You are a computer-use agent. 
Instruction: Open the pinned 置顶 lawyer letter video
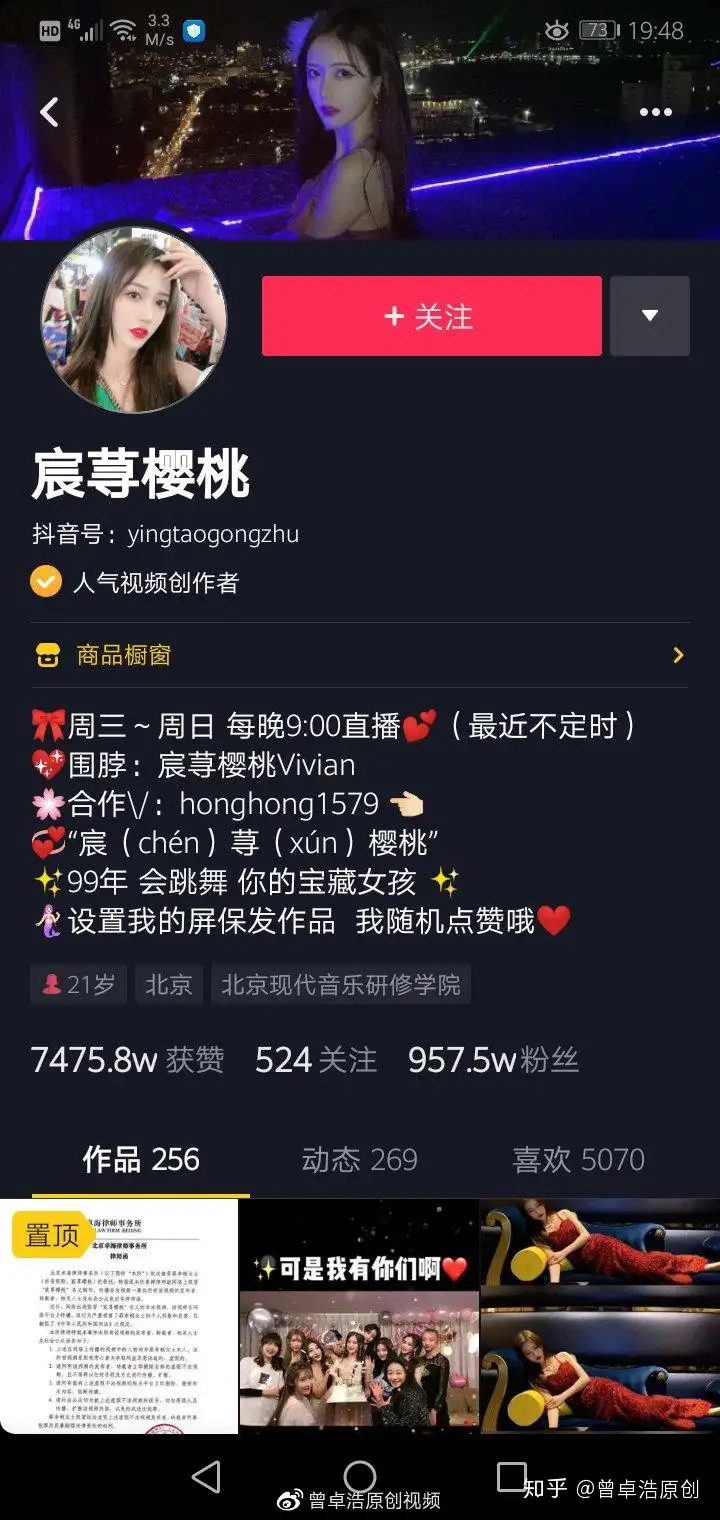pyautogui.click(x=120, y=1315)
